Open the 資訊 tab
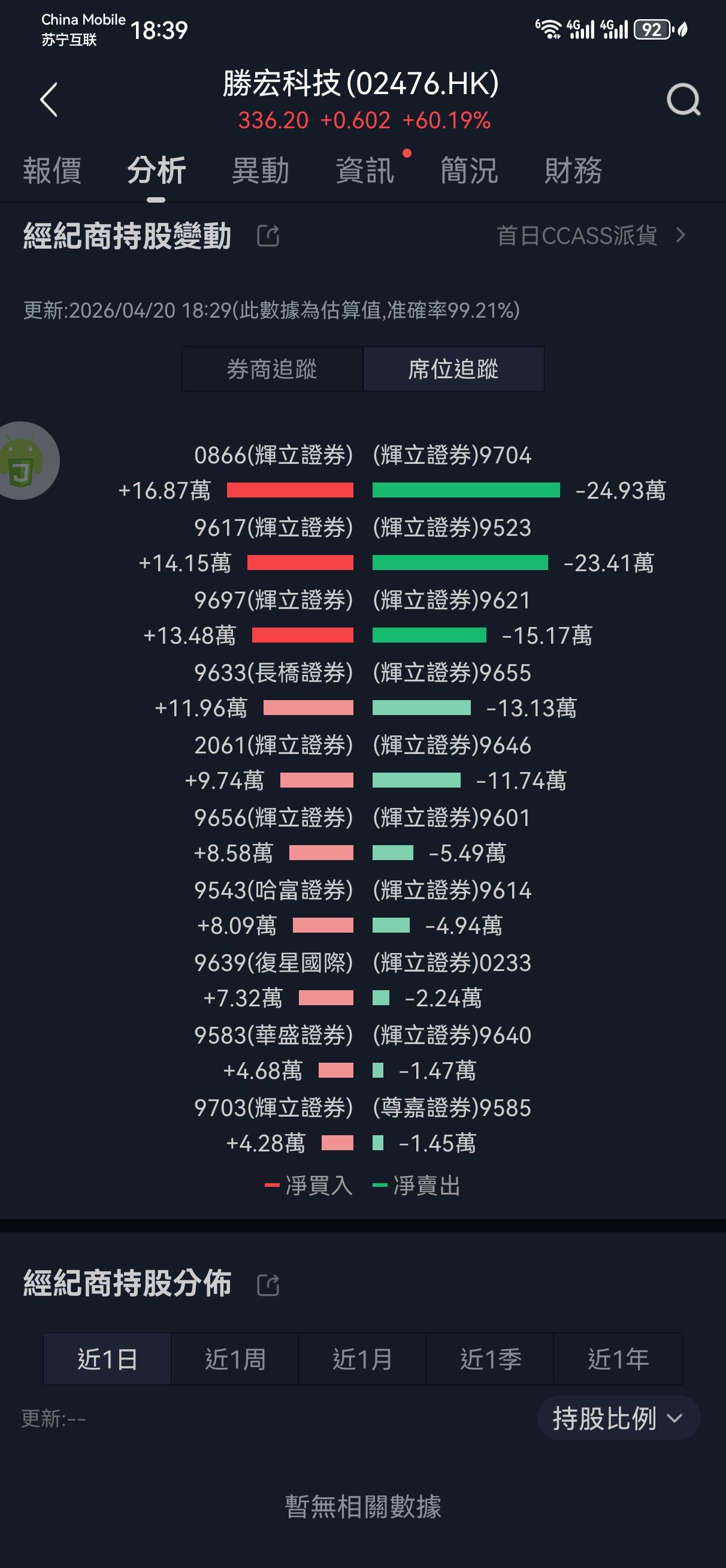 pos(365,170)
